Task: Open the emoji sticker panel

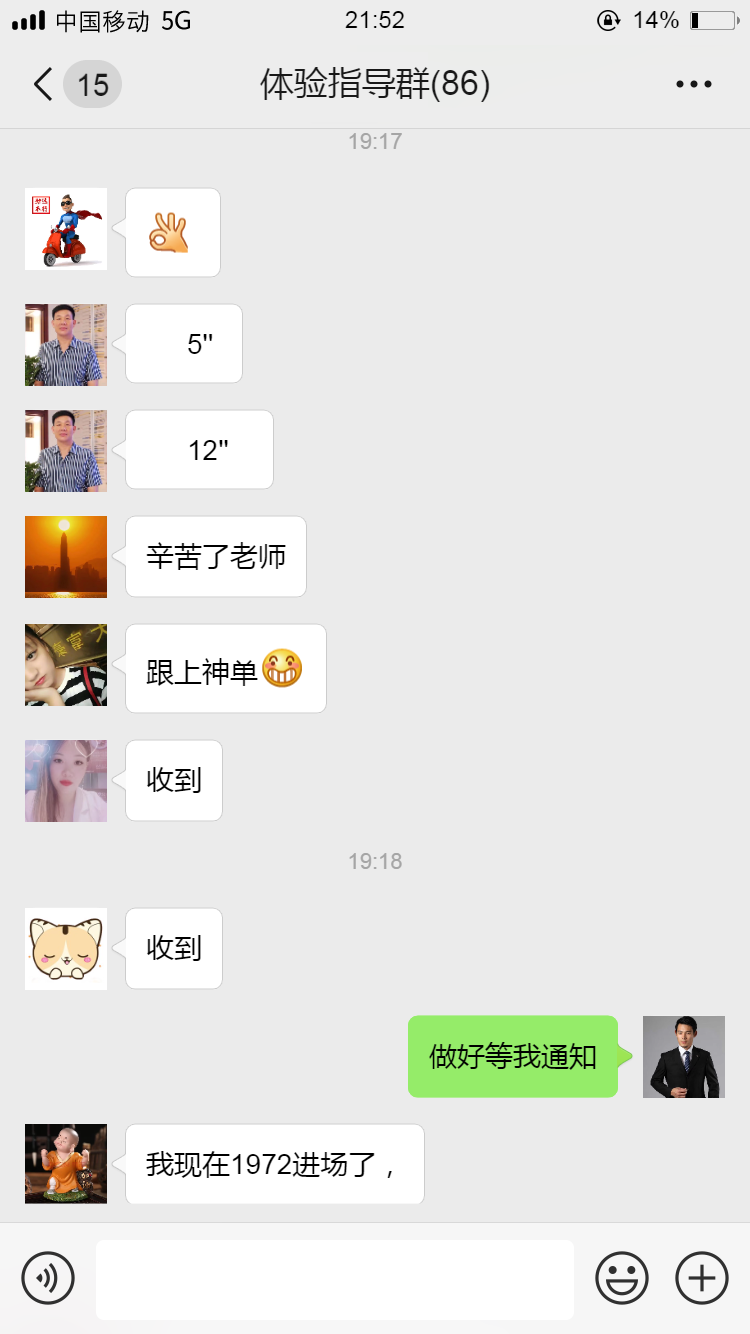Action: tap(622, 1278)
